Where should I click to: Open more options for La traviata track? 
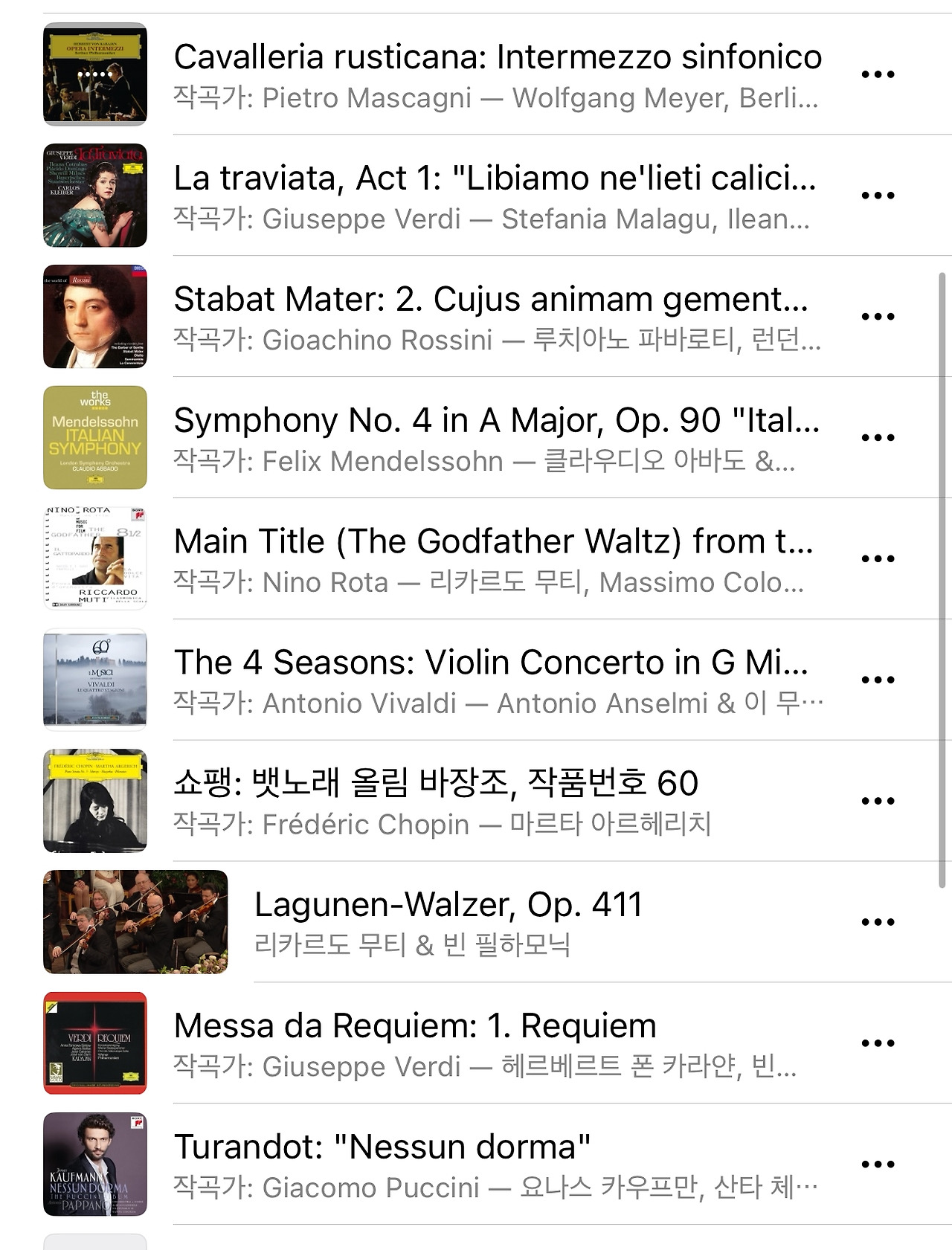pyautogui.click(x=878, y=196)
